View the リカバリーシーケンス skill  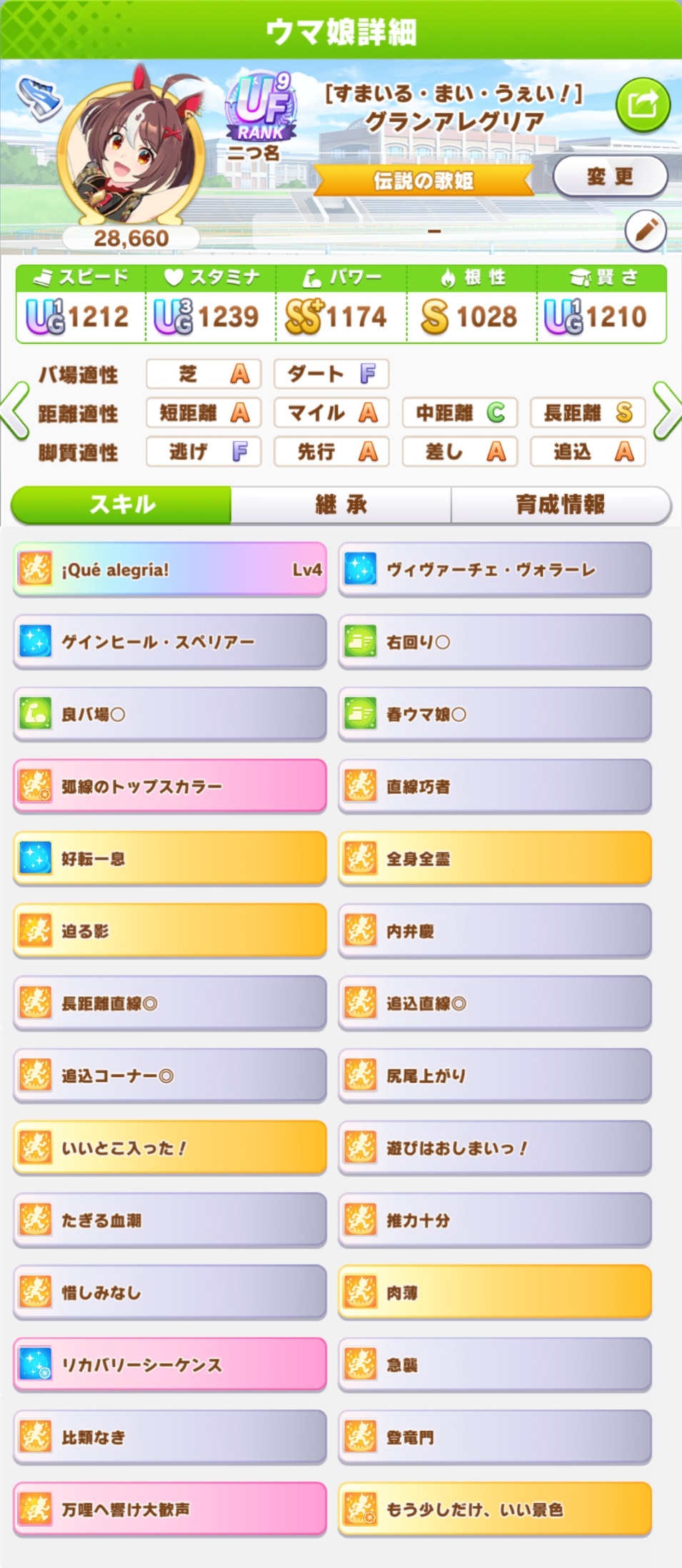[170, 1365]
